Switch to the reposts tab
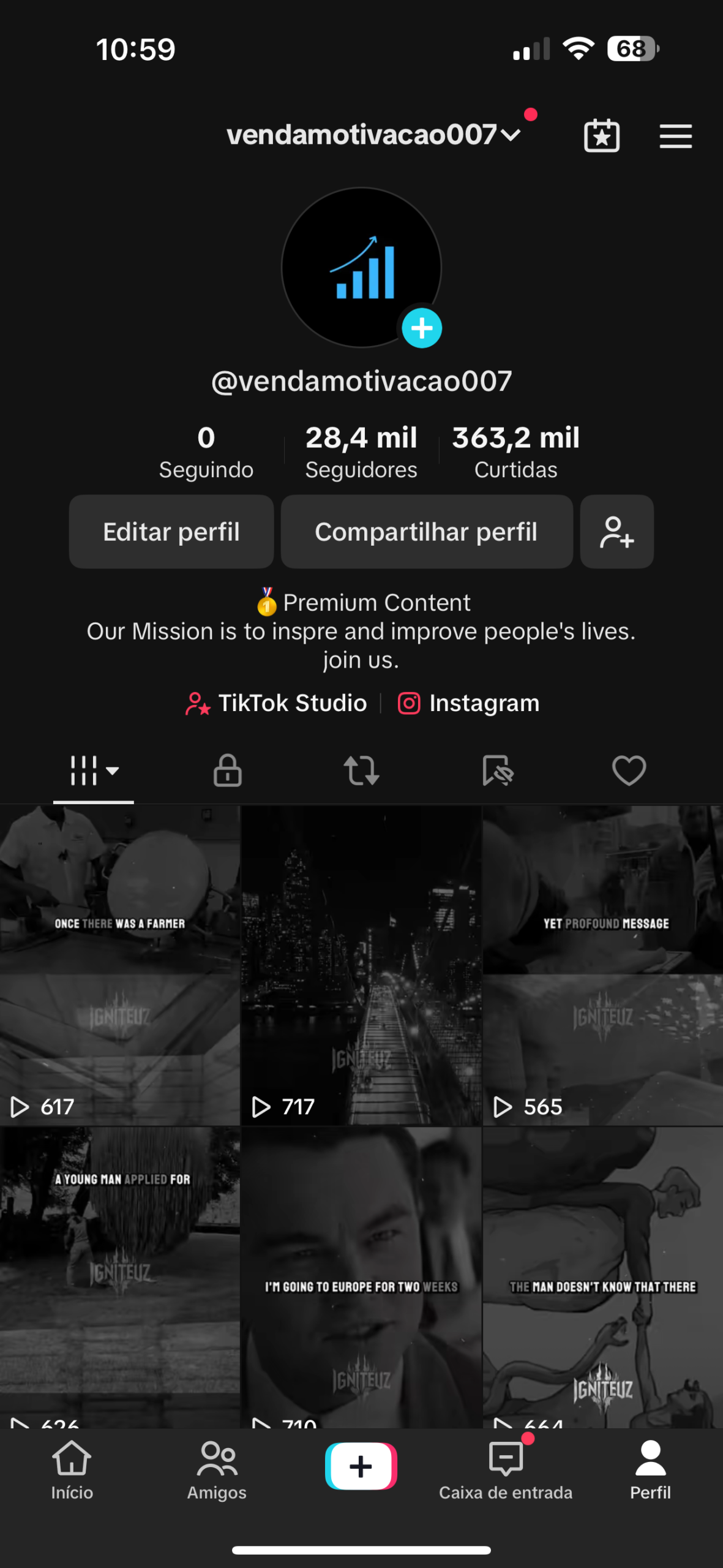This screenshot has width=723, height=1568. tap(361, 770)
